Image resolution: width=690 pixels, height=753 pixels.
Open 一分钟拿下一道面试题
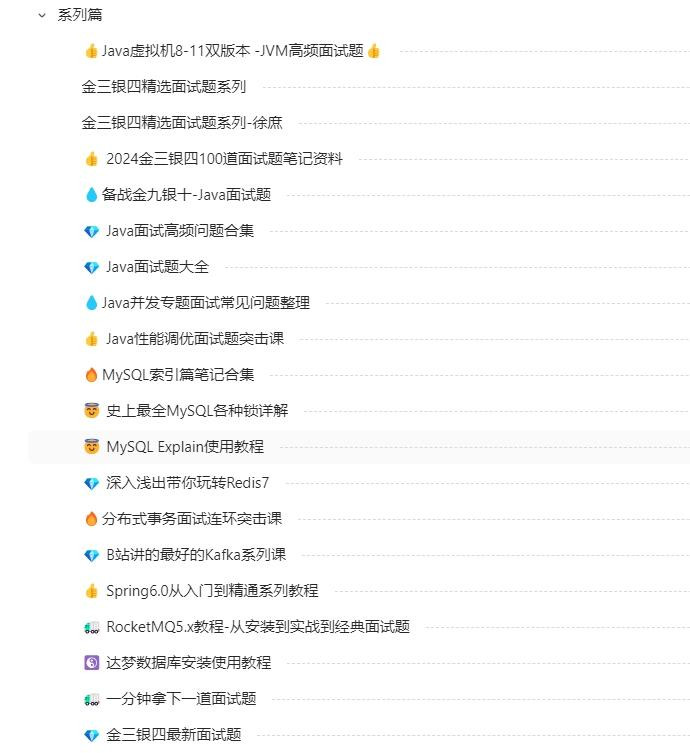click(x=181, y=699)
